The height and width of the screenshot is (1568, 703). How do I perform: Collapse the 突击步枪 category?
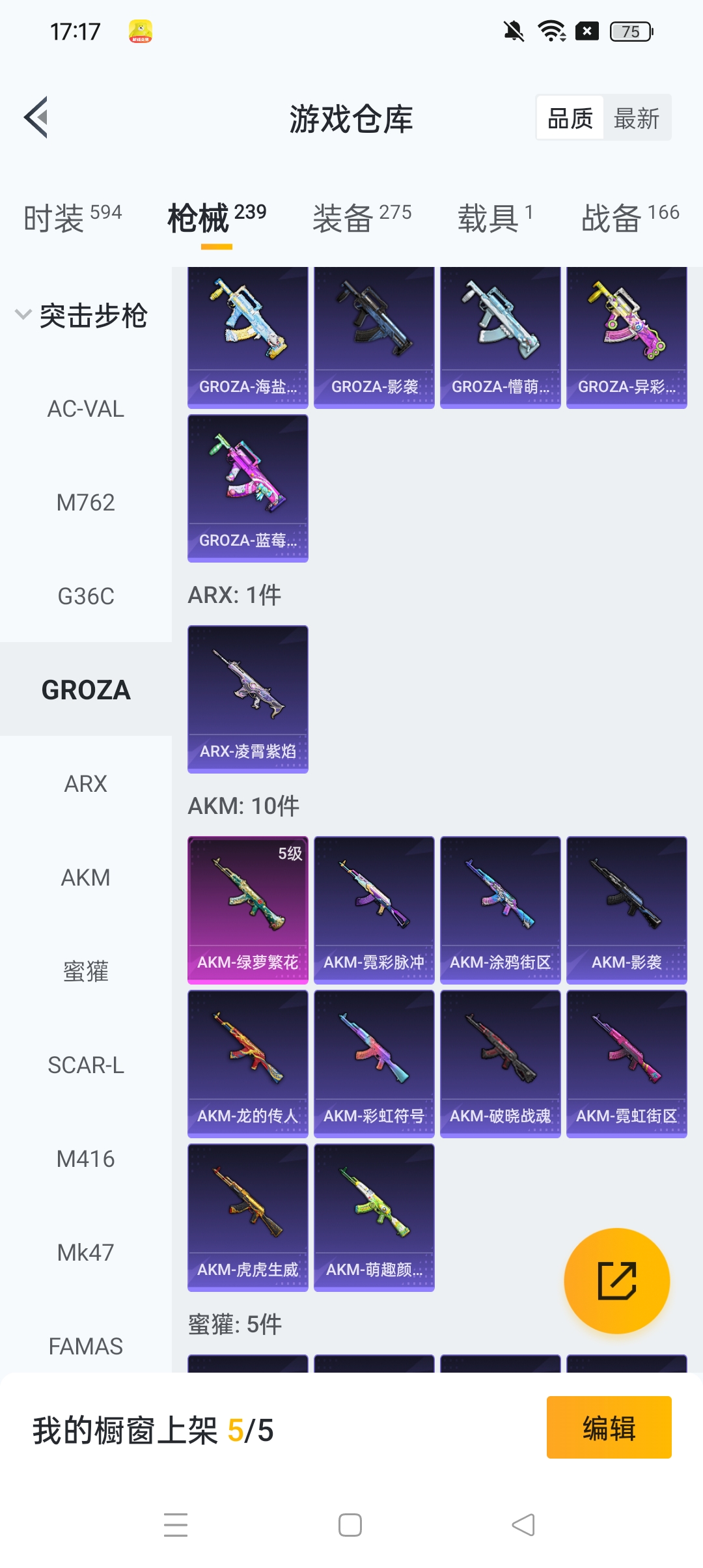click(82, 316)
